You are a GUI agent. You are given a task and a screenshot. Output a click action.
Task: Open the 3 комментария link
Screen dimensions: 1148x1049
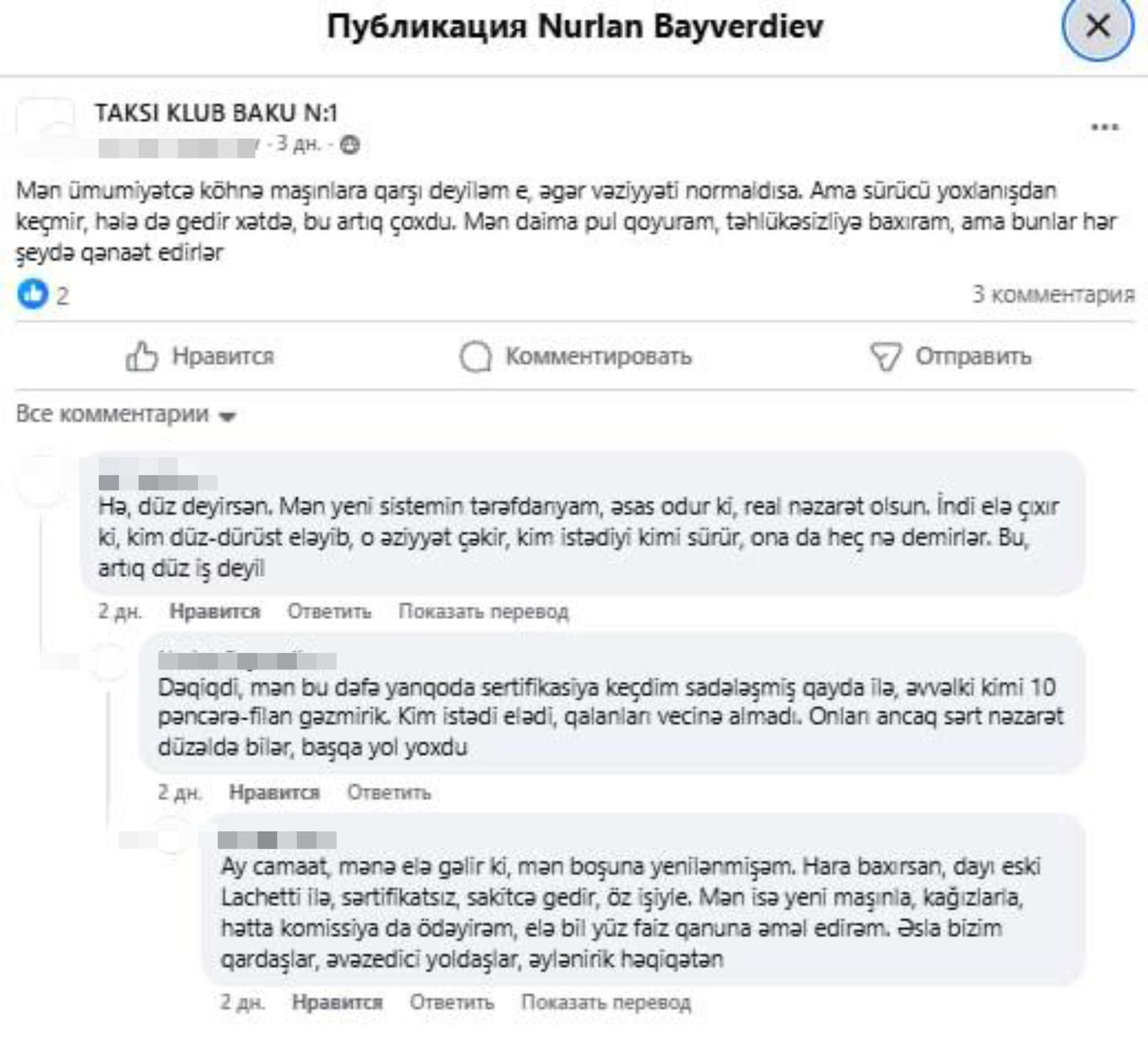(1053, 294)
